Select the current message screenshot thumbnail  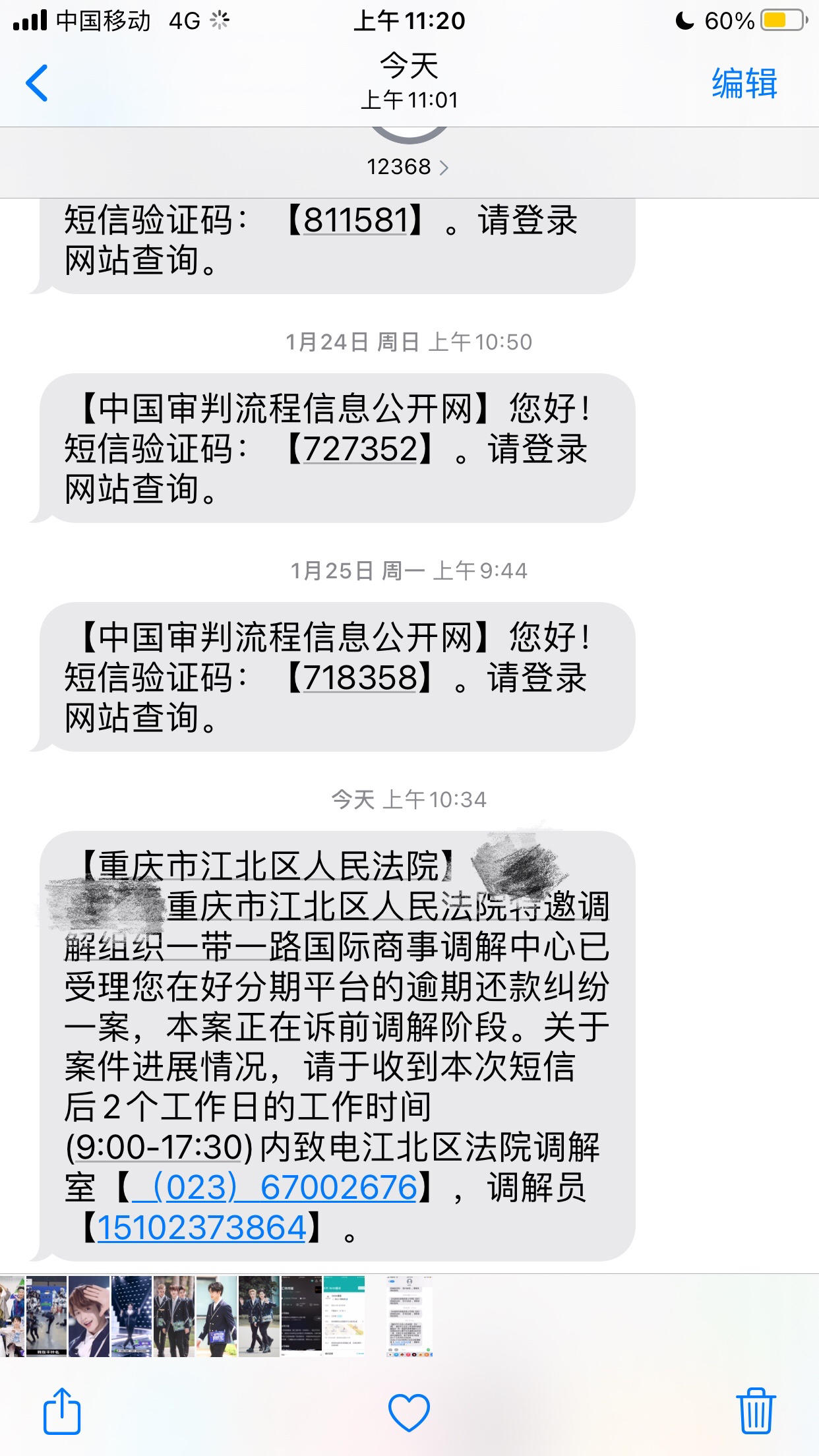tap(409, 1316)
